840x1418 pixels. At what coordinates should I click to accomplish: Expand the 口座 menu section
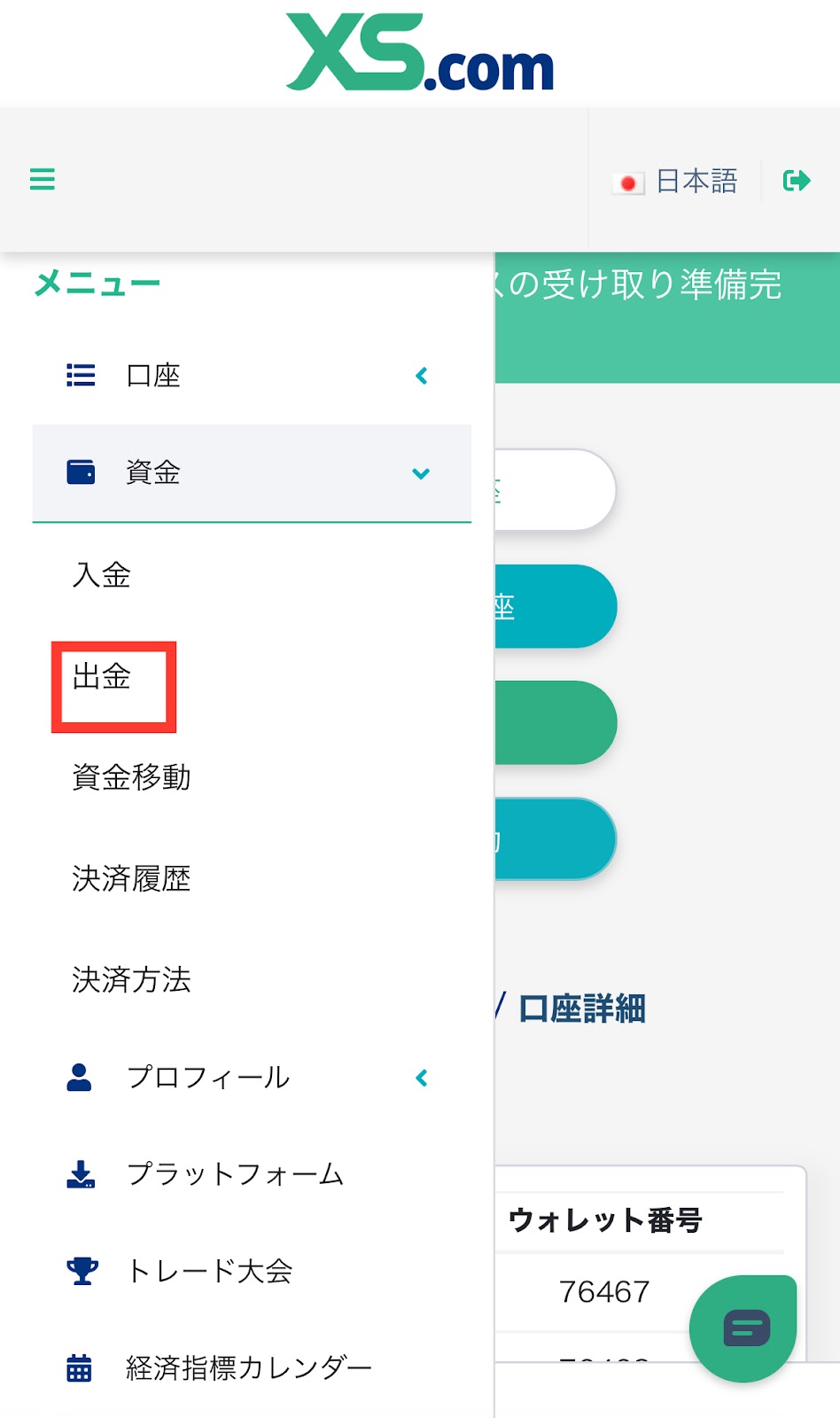pyautogui.click(x=252, y=376)
